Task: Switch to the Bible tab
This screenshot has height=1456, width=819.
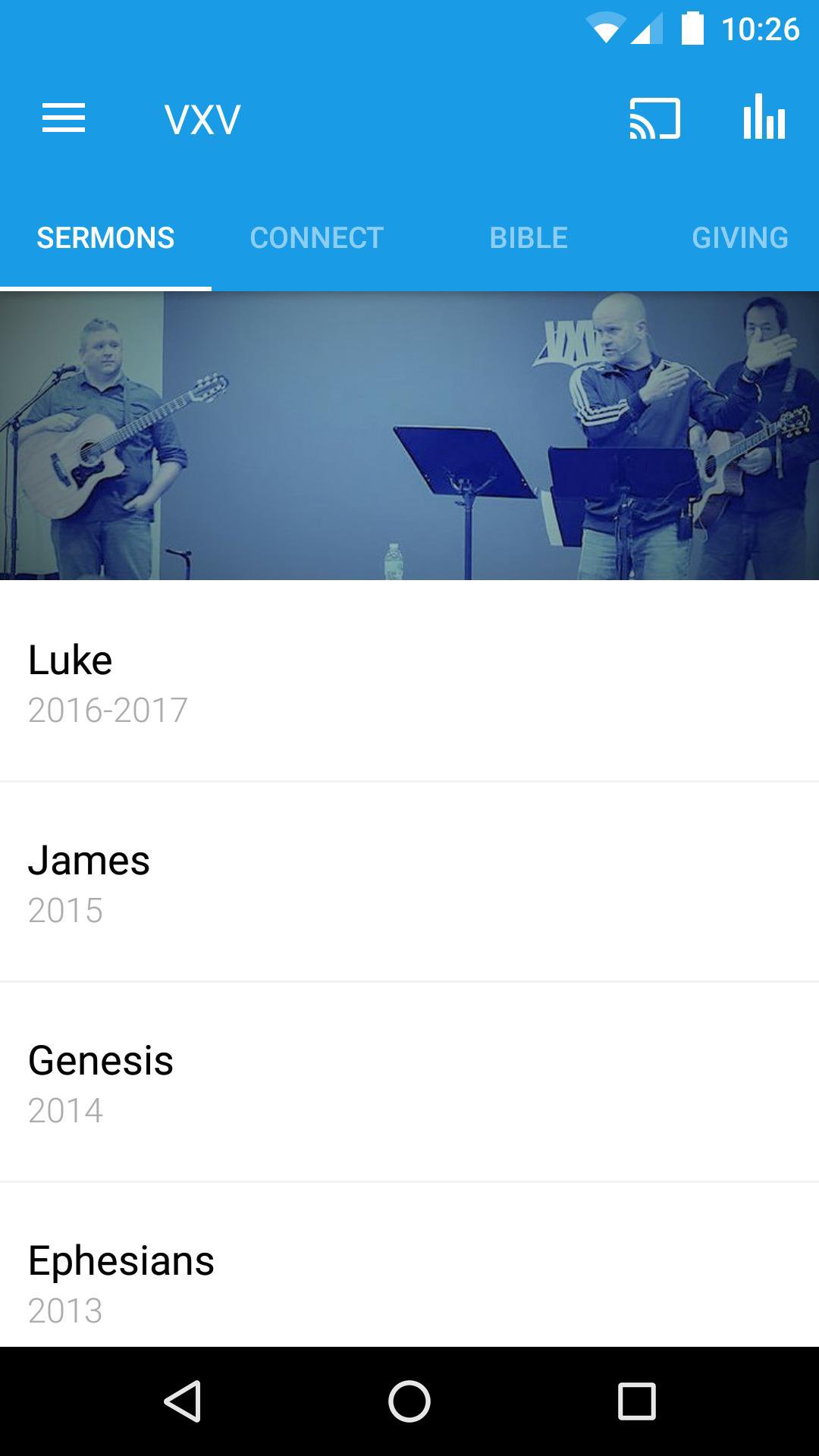Action: (529, 238)
